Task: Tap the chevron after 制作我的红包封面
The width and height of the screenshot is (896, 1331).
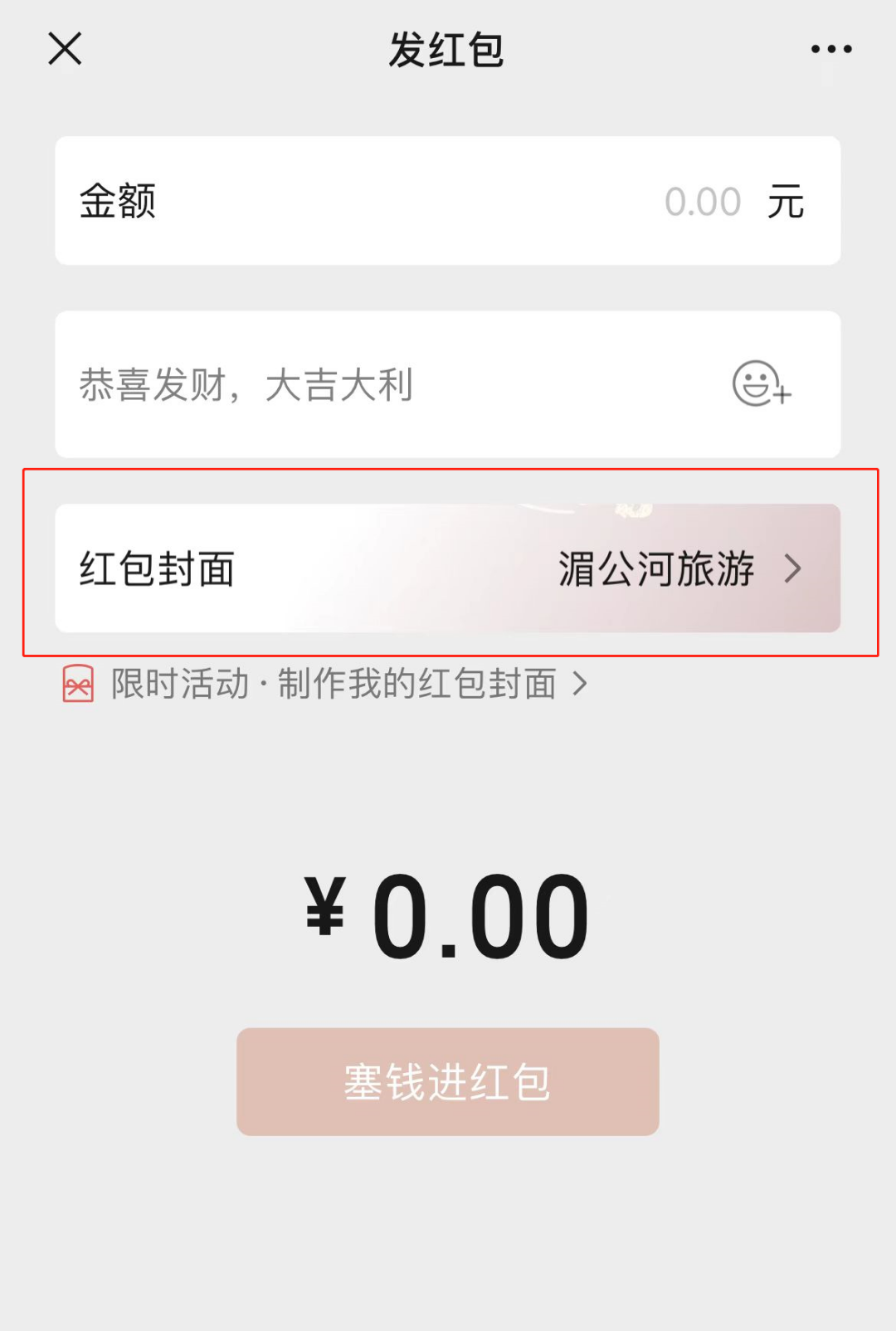Action: pyautogui.click(x=581, y=684)
